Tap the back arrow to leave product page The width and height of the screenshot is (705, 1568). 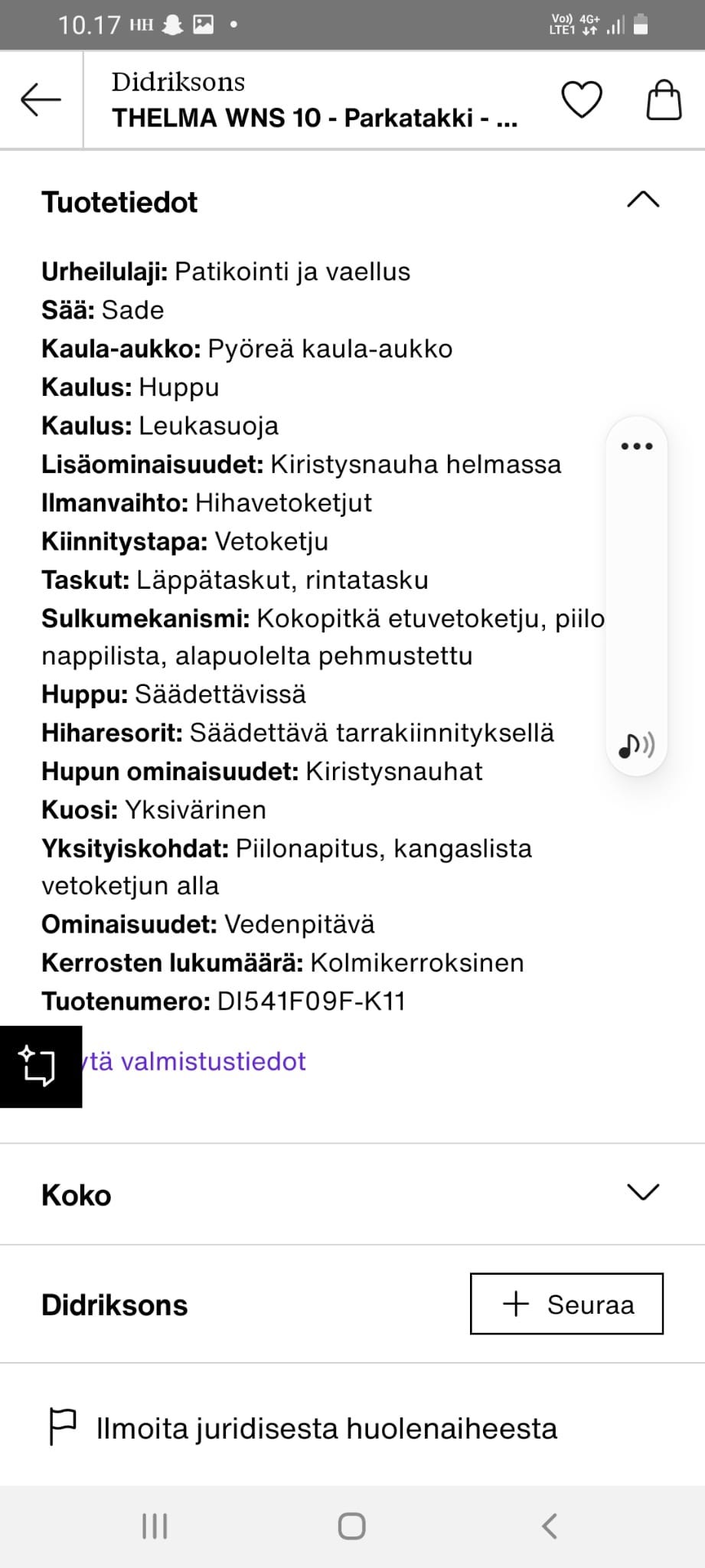[x=39, y=100]
